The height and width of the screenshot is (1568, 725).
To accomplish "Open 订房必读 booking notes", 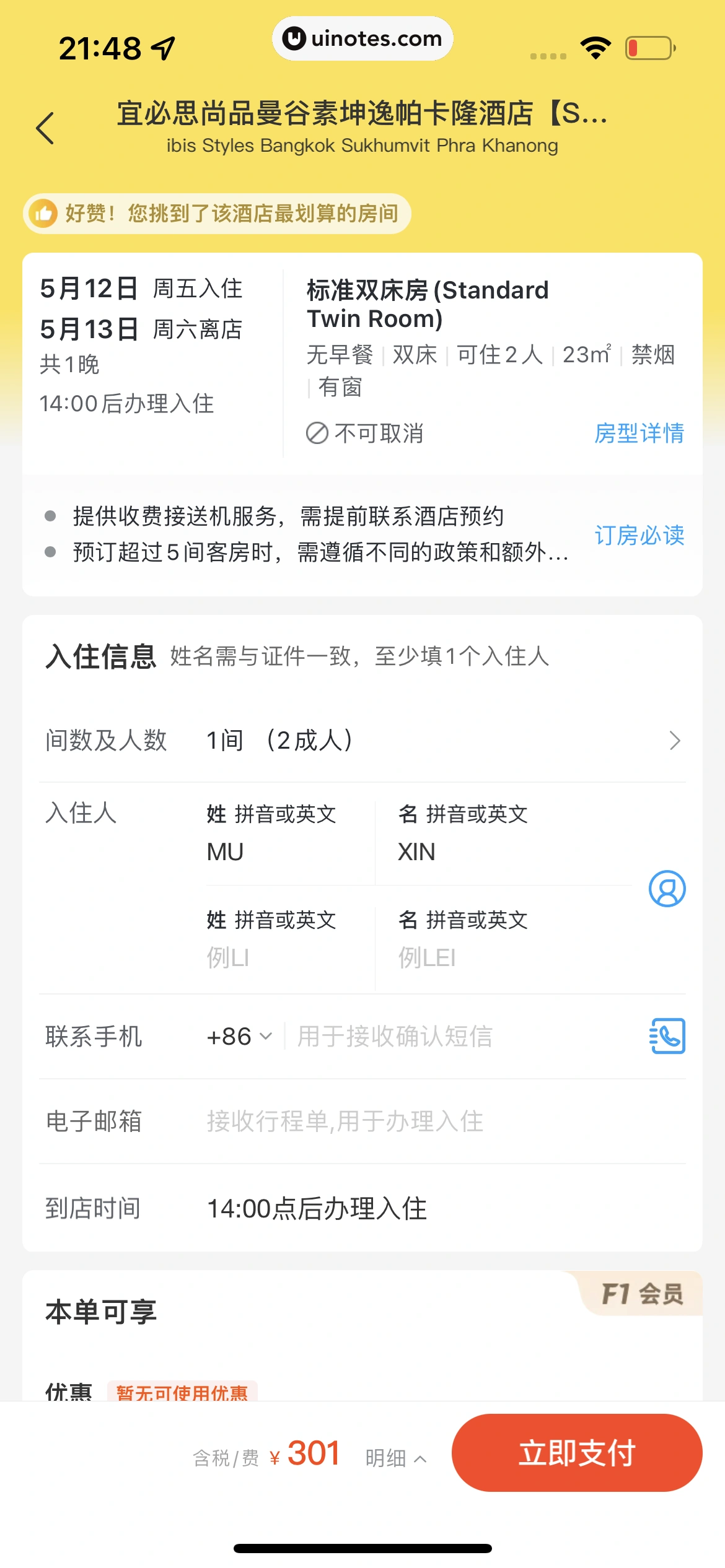I will [x=639, y=535].
